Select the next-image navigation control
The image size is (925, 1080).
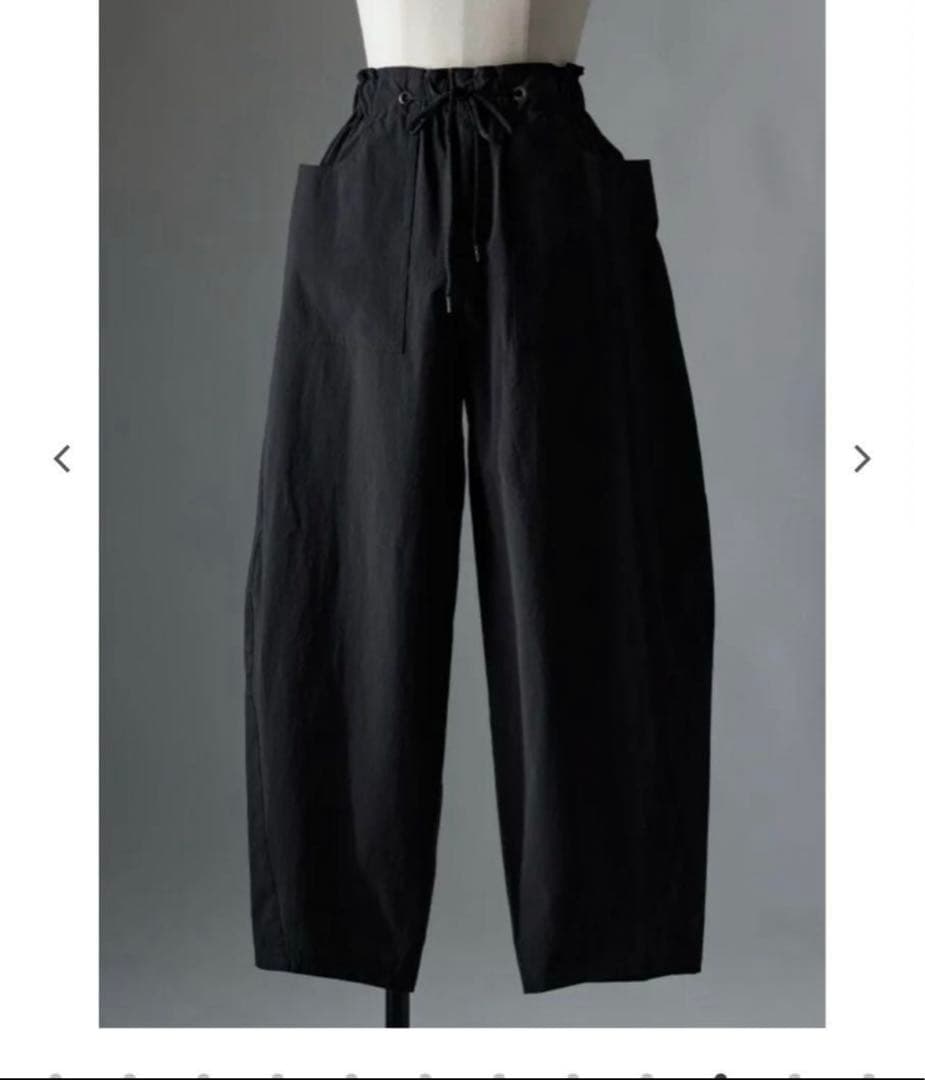(x=862, y=460)
